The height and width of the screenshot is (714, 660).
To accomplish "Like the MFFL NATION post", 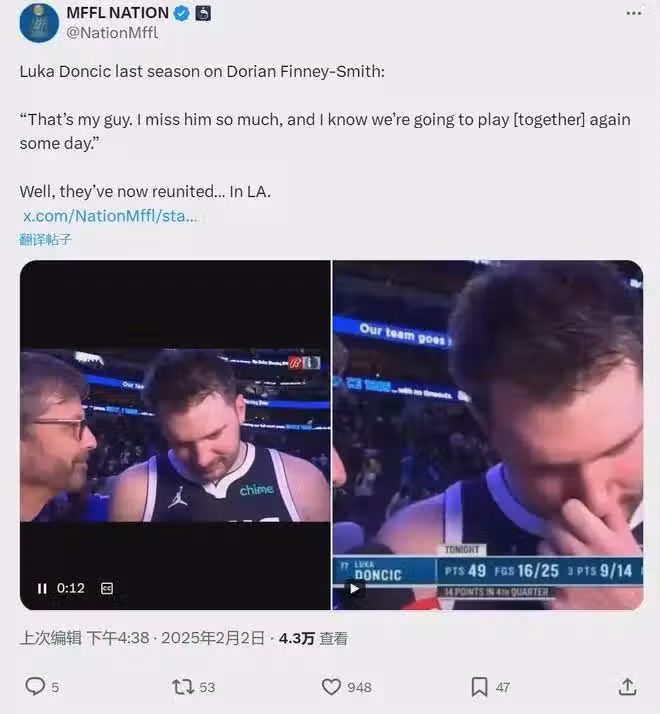I will coord(332,686).
